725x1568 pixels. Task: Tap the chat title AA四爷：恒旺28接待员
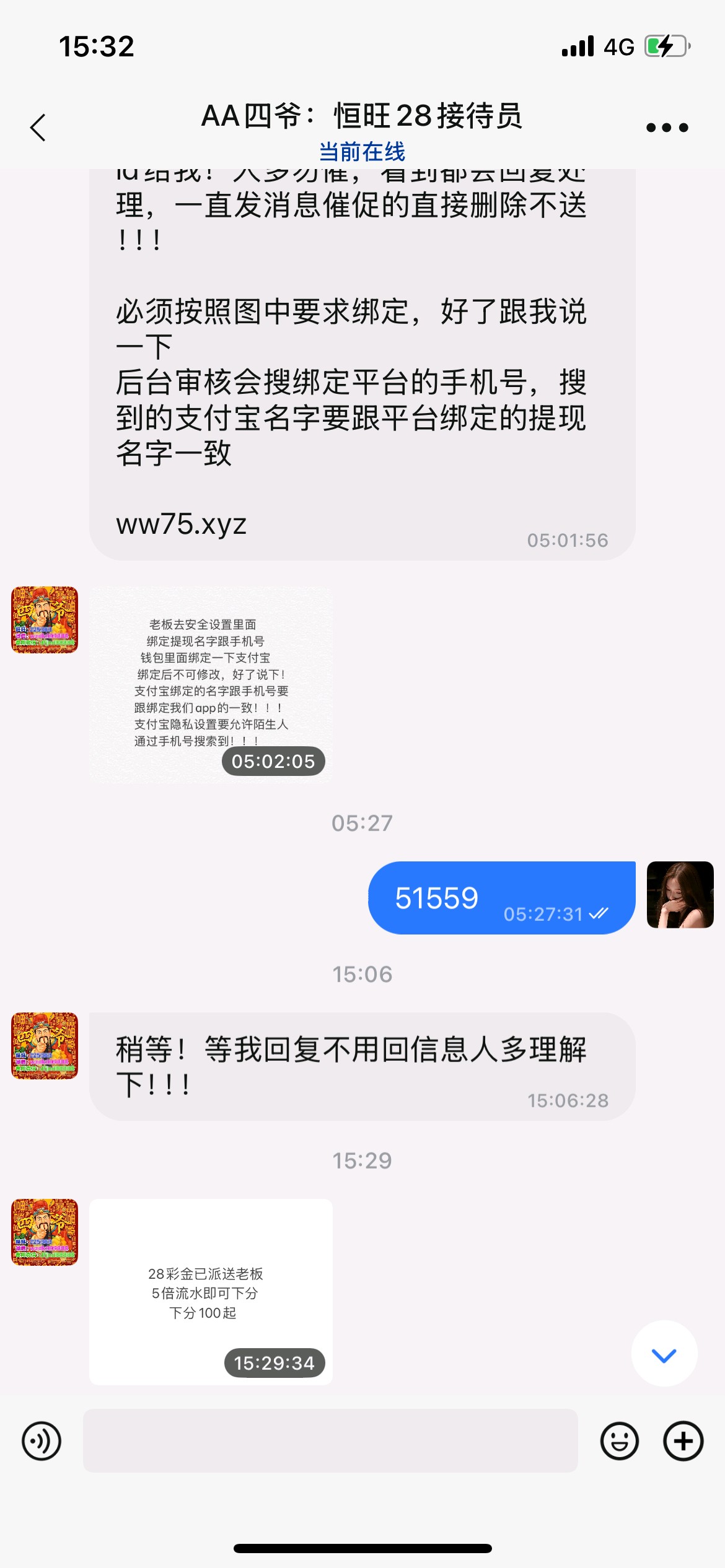click(362, 116)
